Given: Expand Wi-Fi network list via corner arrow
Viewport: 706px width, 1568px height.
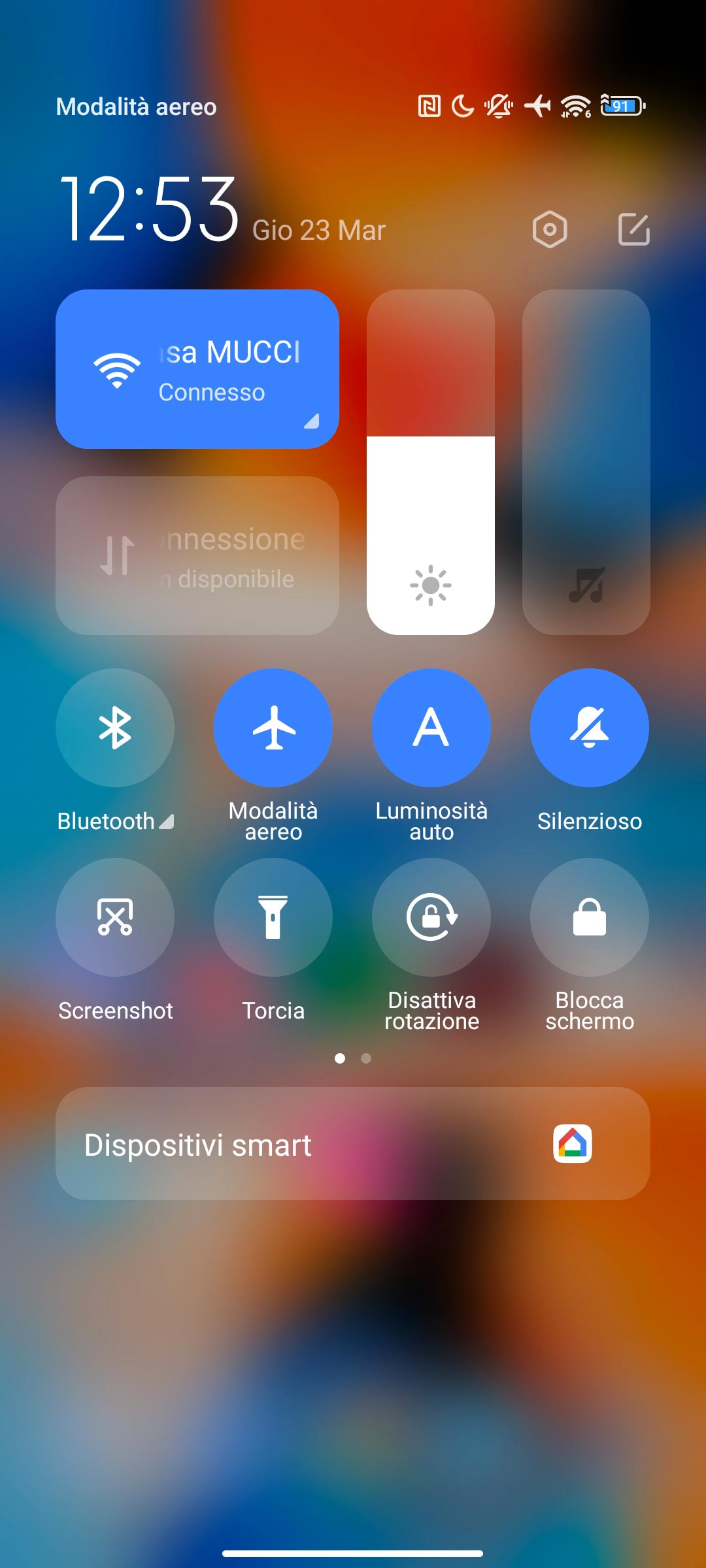Looking at the screenshot, I should tap(312, 421).
